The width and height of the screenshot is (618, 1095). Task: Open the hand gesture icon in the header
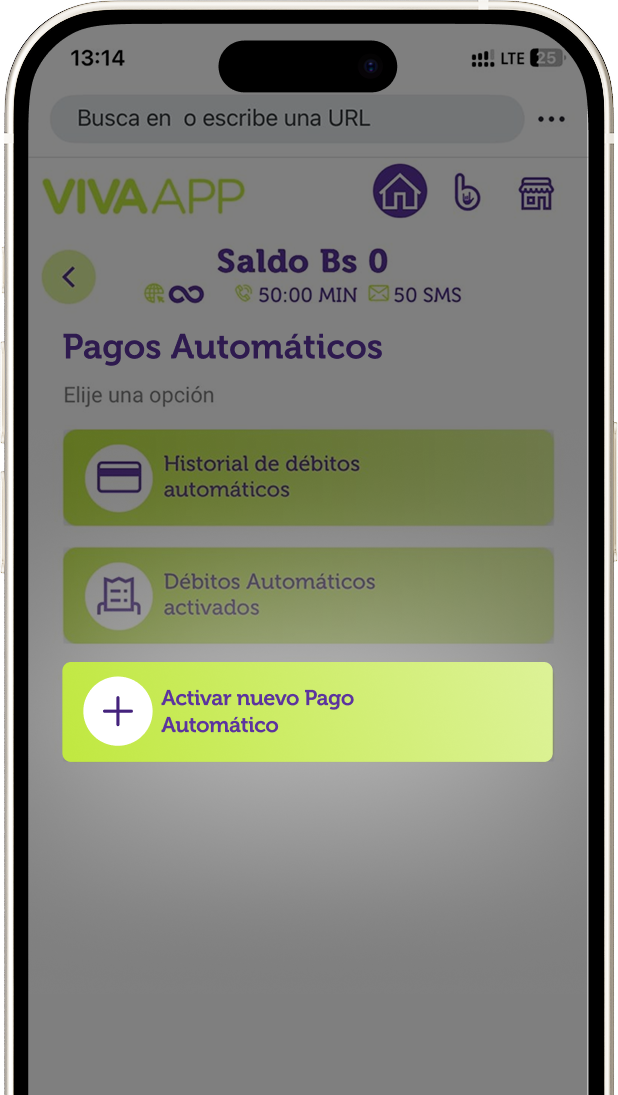pyautogui.click(x=467, y=192)
